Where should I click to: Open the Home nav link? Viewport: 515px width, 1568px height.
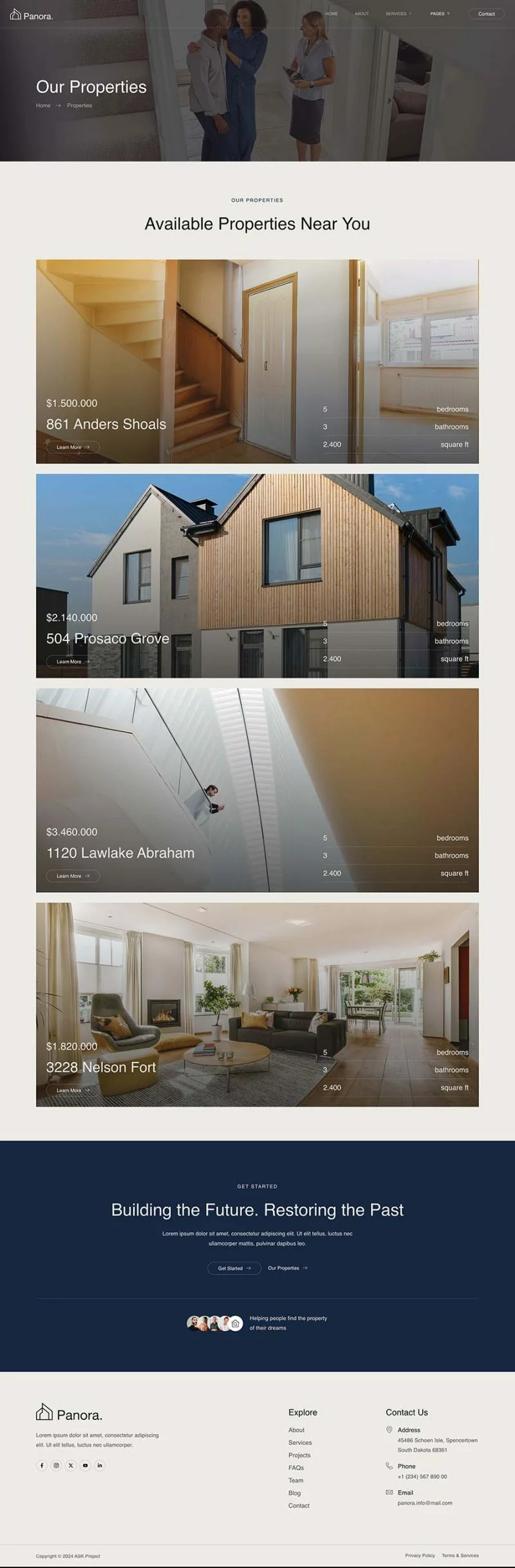332,14
